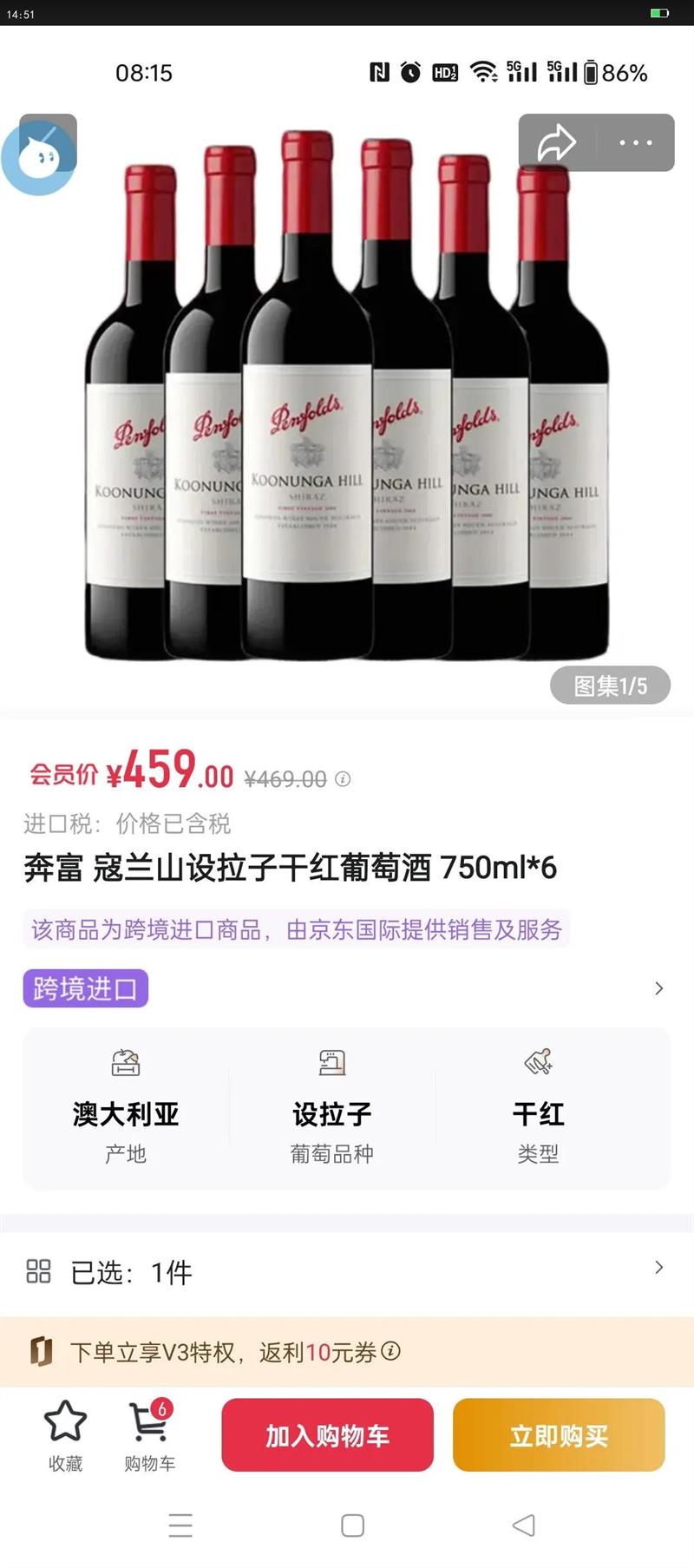694x1568 pixels.
Task: Tap the grid icon beside 已选
Action: pyautogui.click(x=40, y=1272)
